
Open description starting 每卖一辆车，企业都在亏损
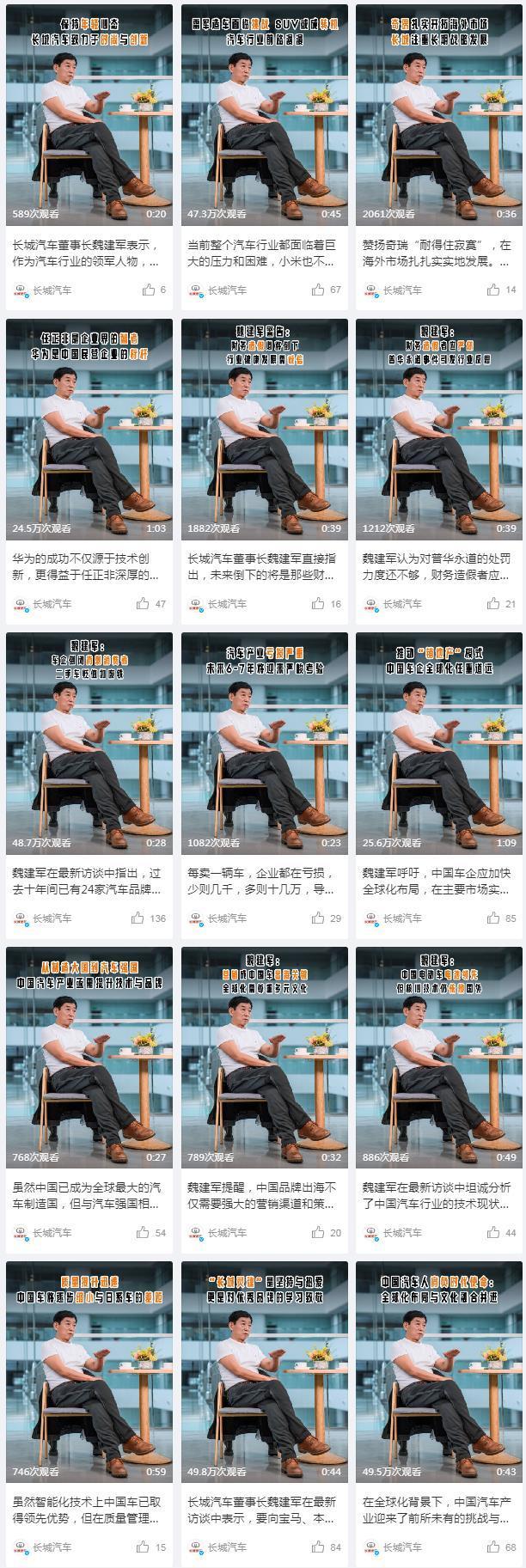coord(260,881)
